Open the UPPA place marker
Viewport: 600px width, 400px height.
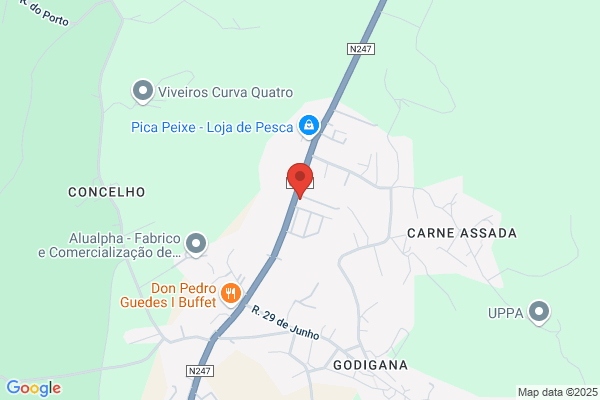tap(539, 312)
